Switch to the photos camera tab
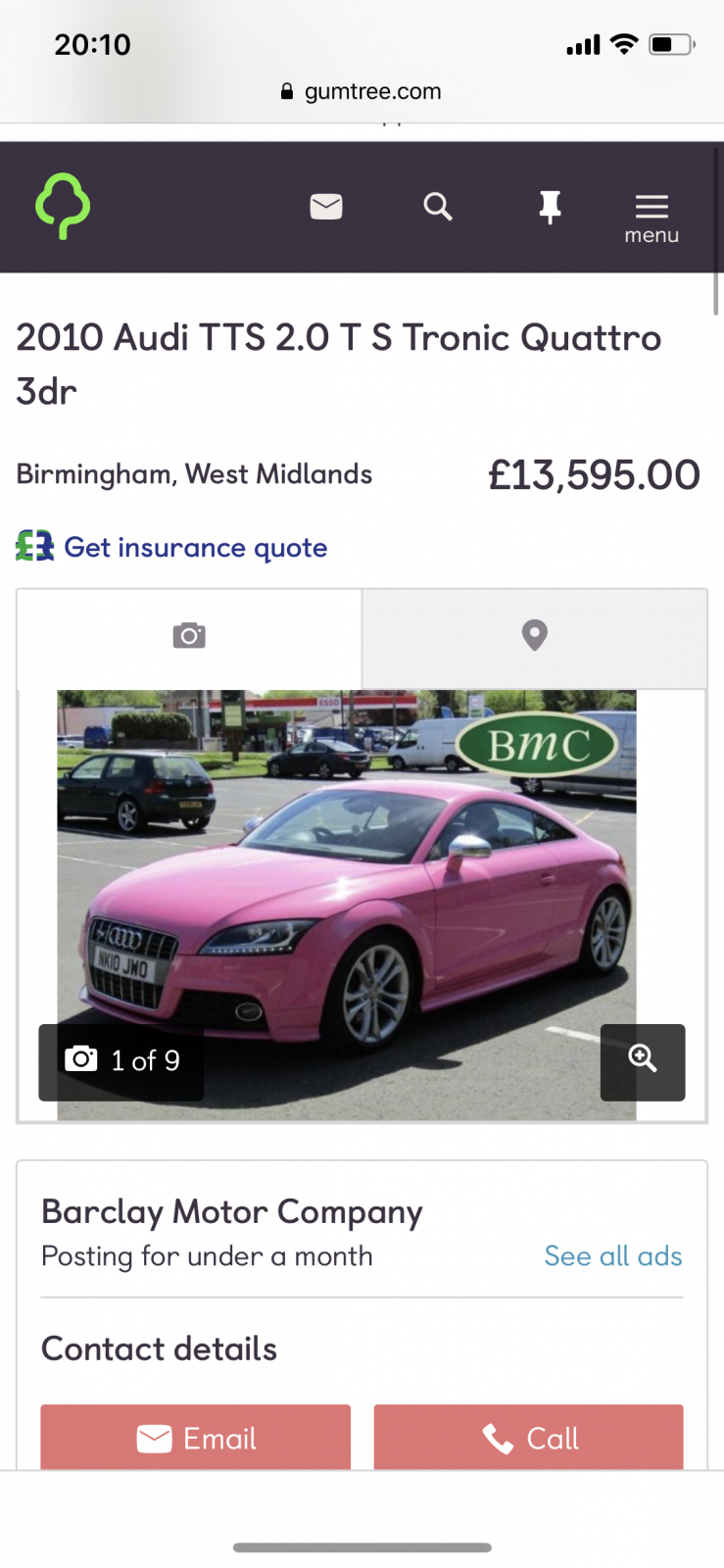Viewport: 724px width, 1568px height. (189, 637)
